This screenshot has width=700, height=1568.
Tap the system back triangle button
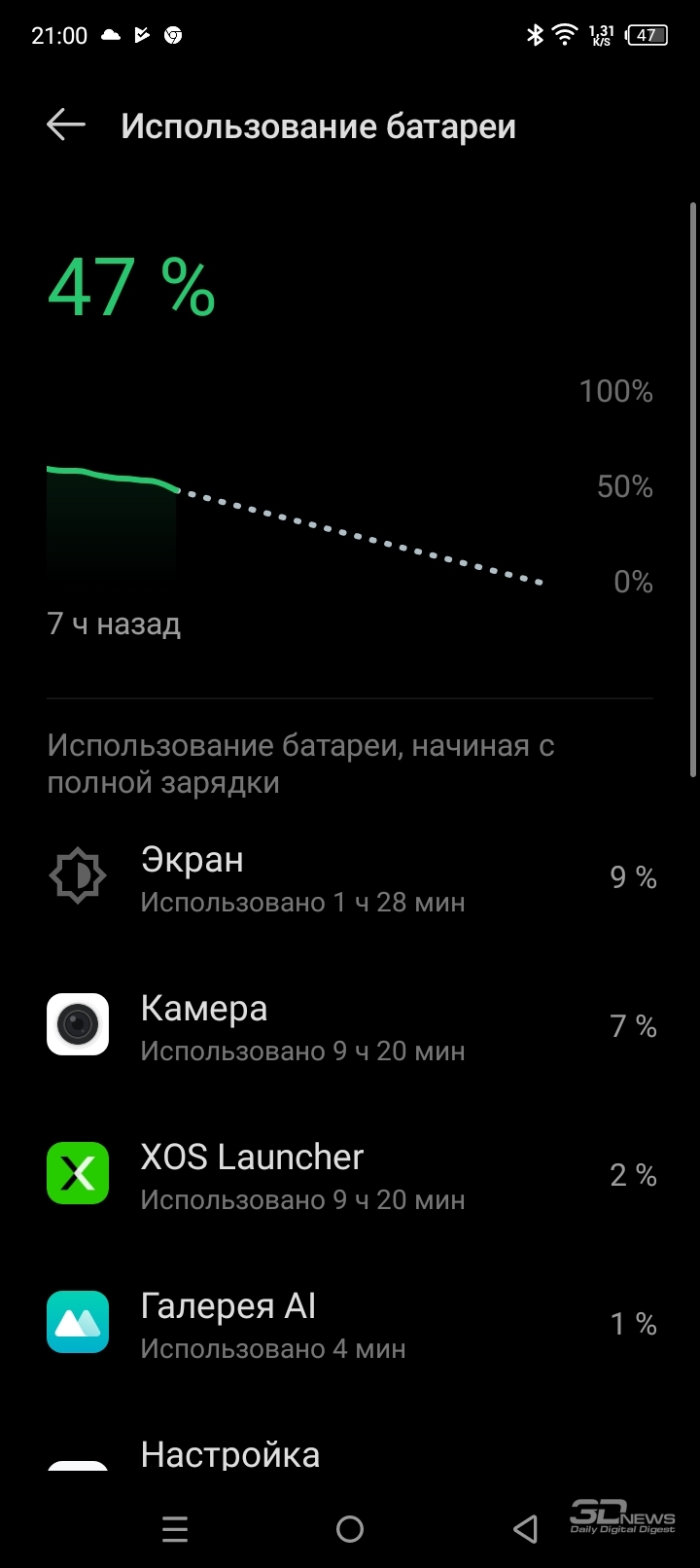[525, 1529]
